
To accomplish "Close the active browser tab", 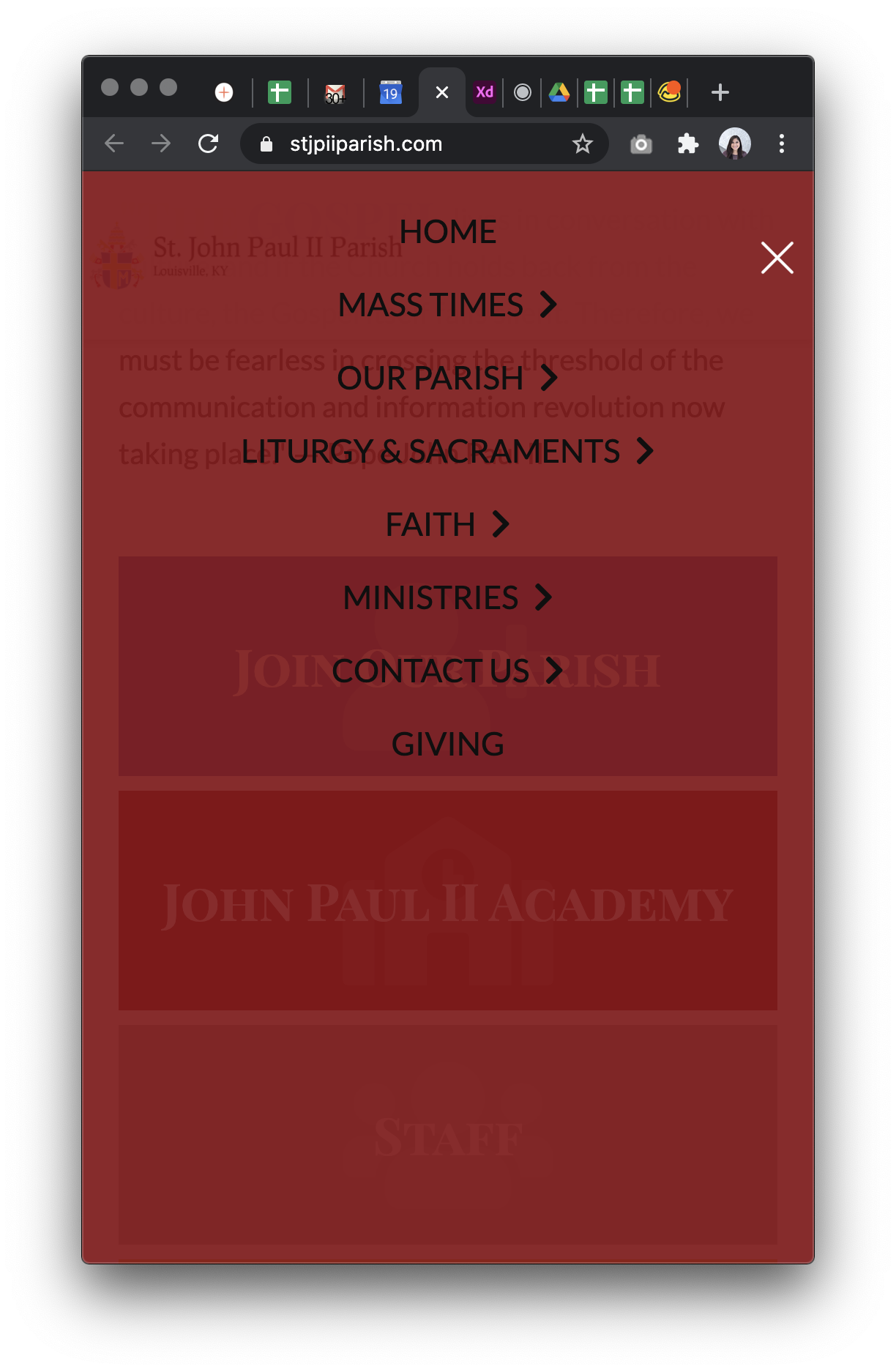I will pos(442,92).
